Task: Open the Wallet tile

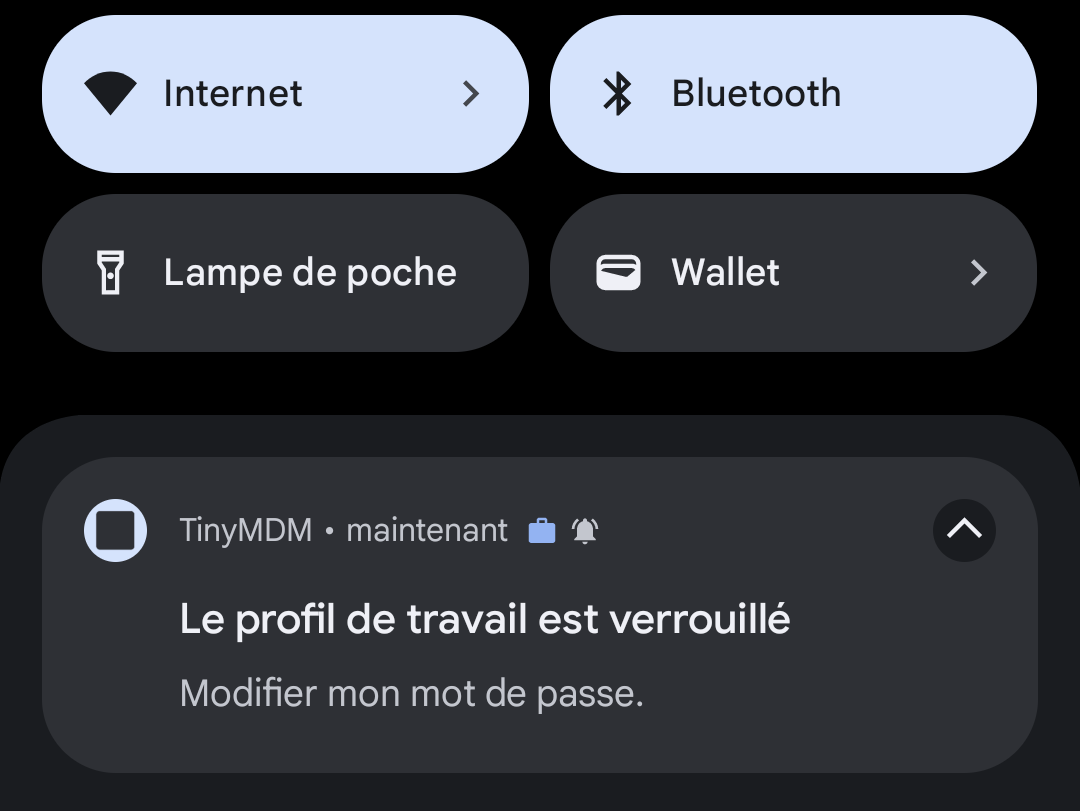Action: coord(793,273)
